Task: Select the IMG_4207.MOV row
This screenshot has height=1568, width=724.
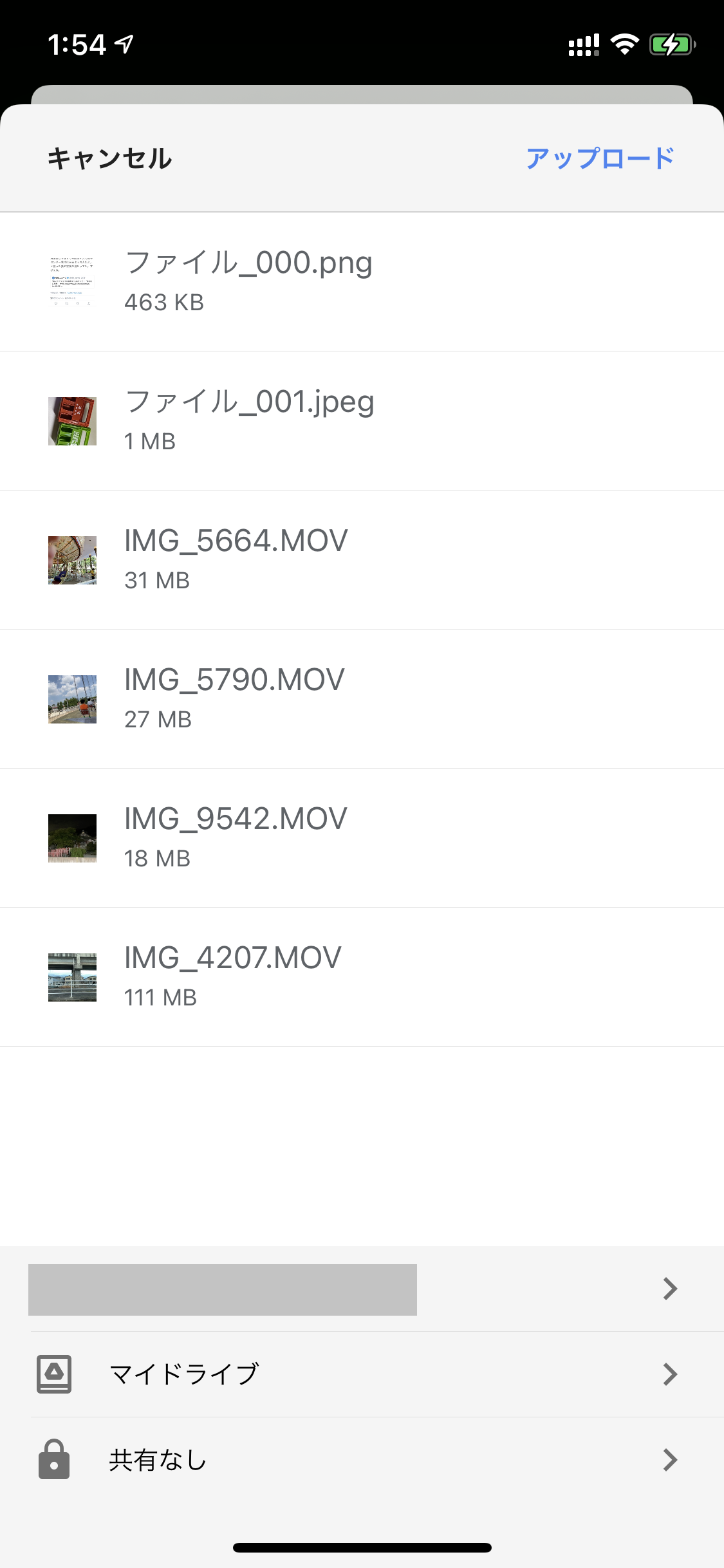Action: click(x=362, y=977)
